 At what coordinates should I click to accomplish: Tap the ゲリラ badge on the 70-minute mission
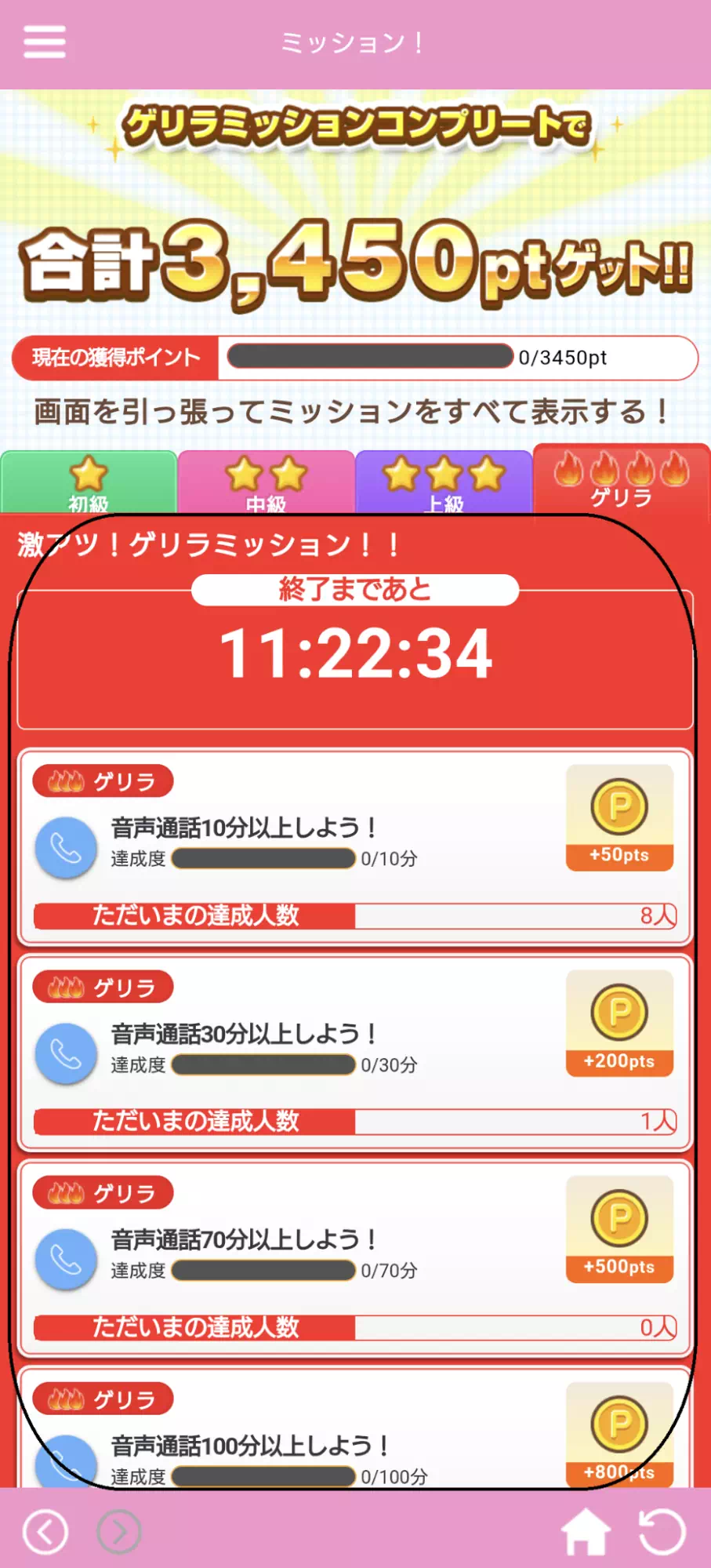[x=103, y=1192]
